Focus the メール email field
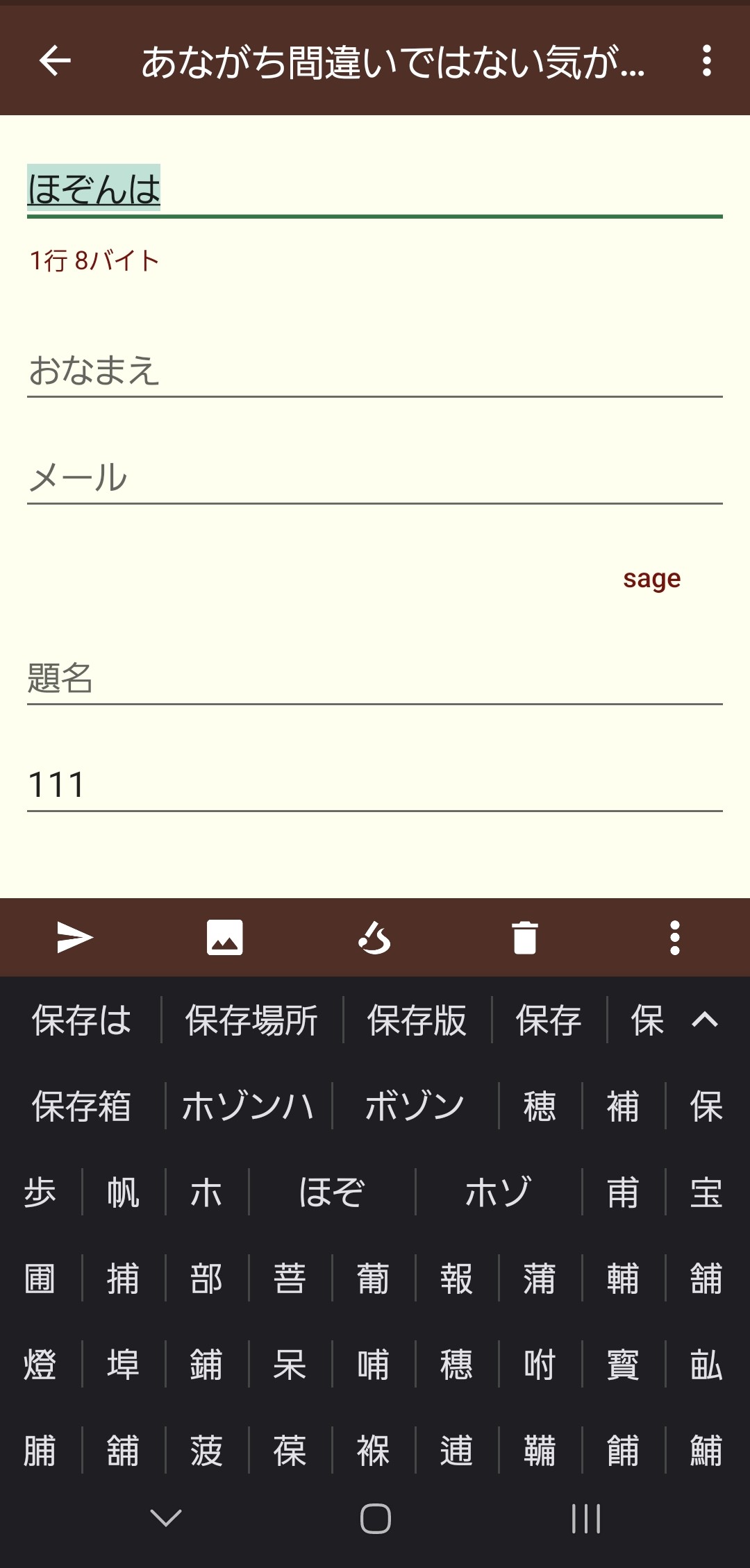This screenshot has width=750, height=1568. point(374,478)
